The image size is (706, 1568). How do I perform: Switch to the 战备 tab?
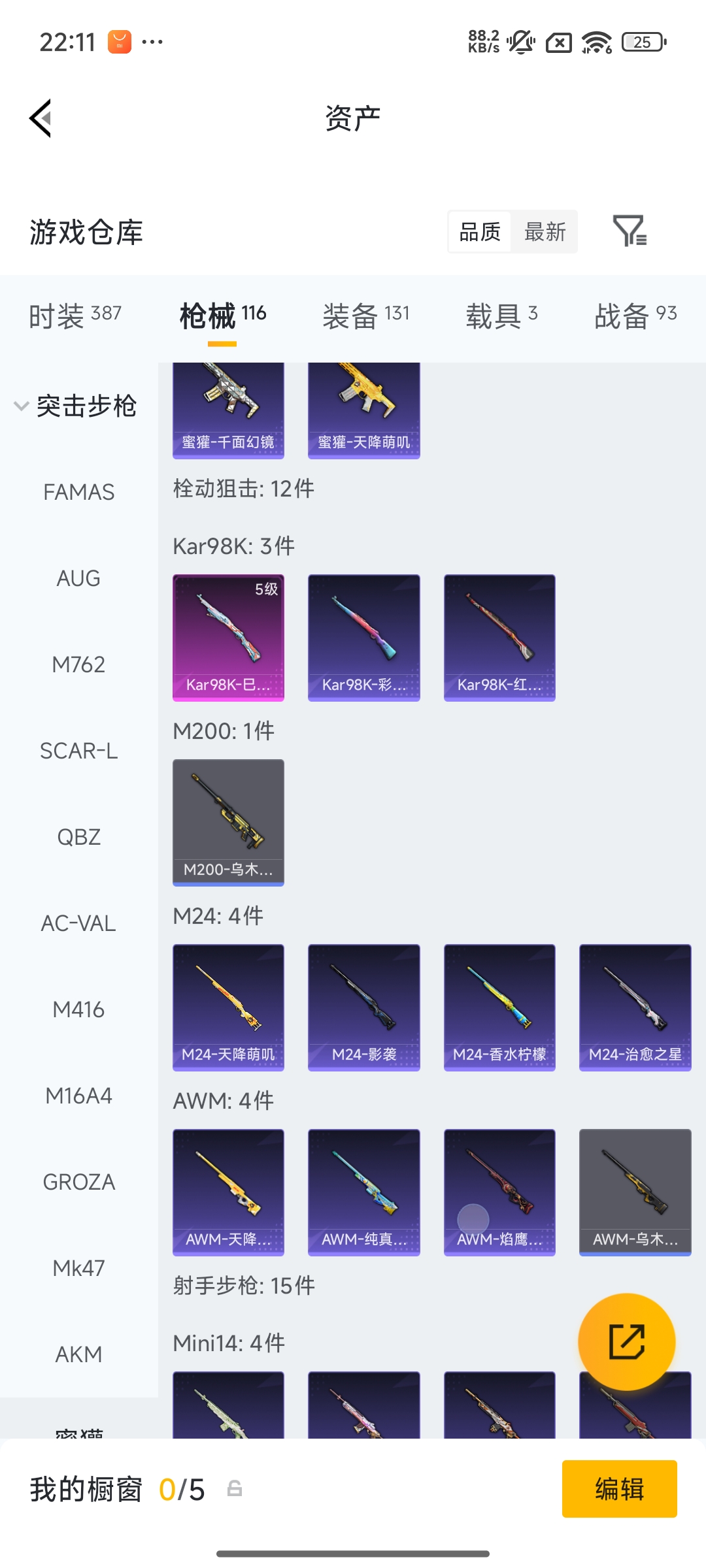click(x=635, y=316)
